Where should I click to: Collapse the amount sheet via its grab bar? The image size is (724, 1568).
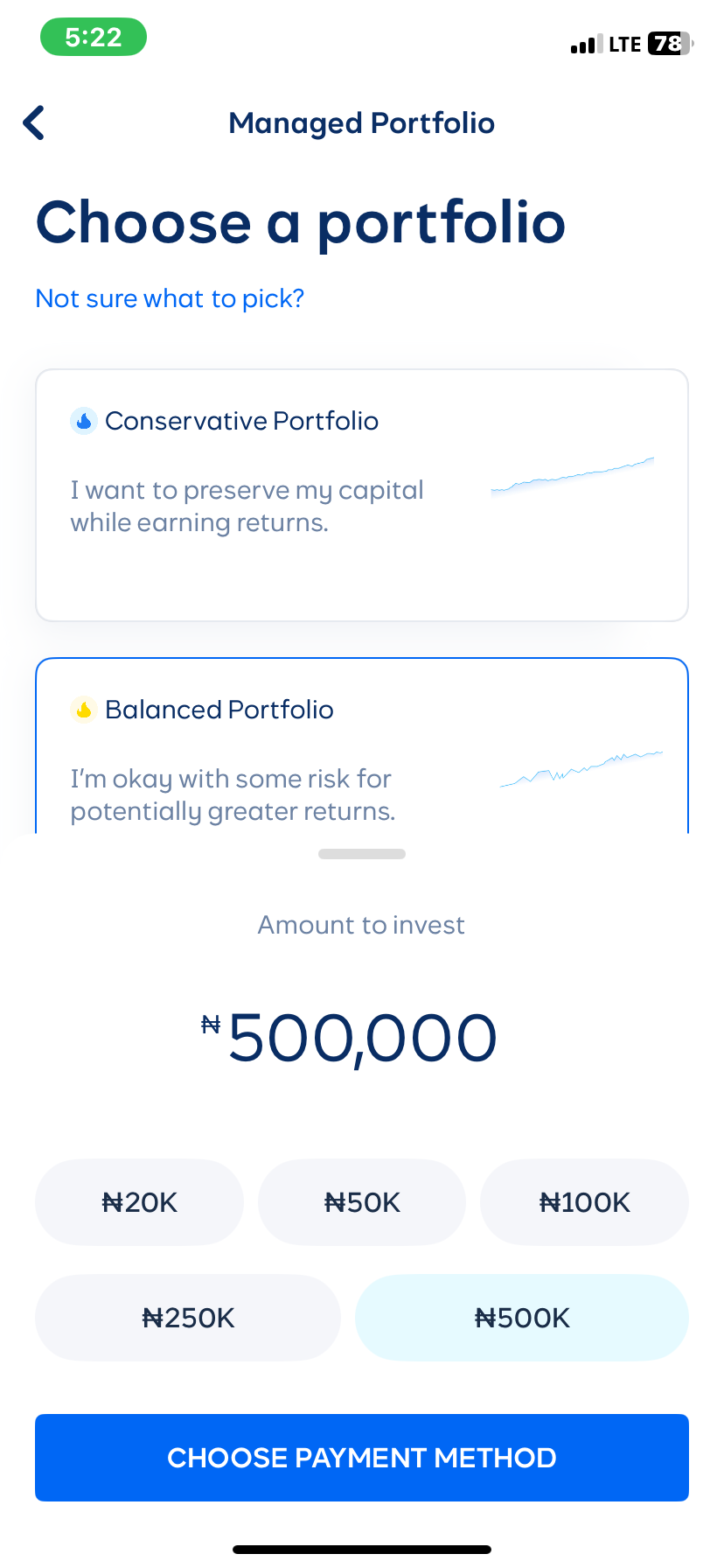click(x=362, y=854)
